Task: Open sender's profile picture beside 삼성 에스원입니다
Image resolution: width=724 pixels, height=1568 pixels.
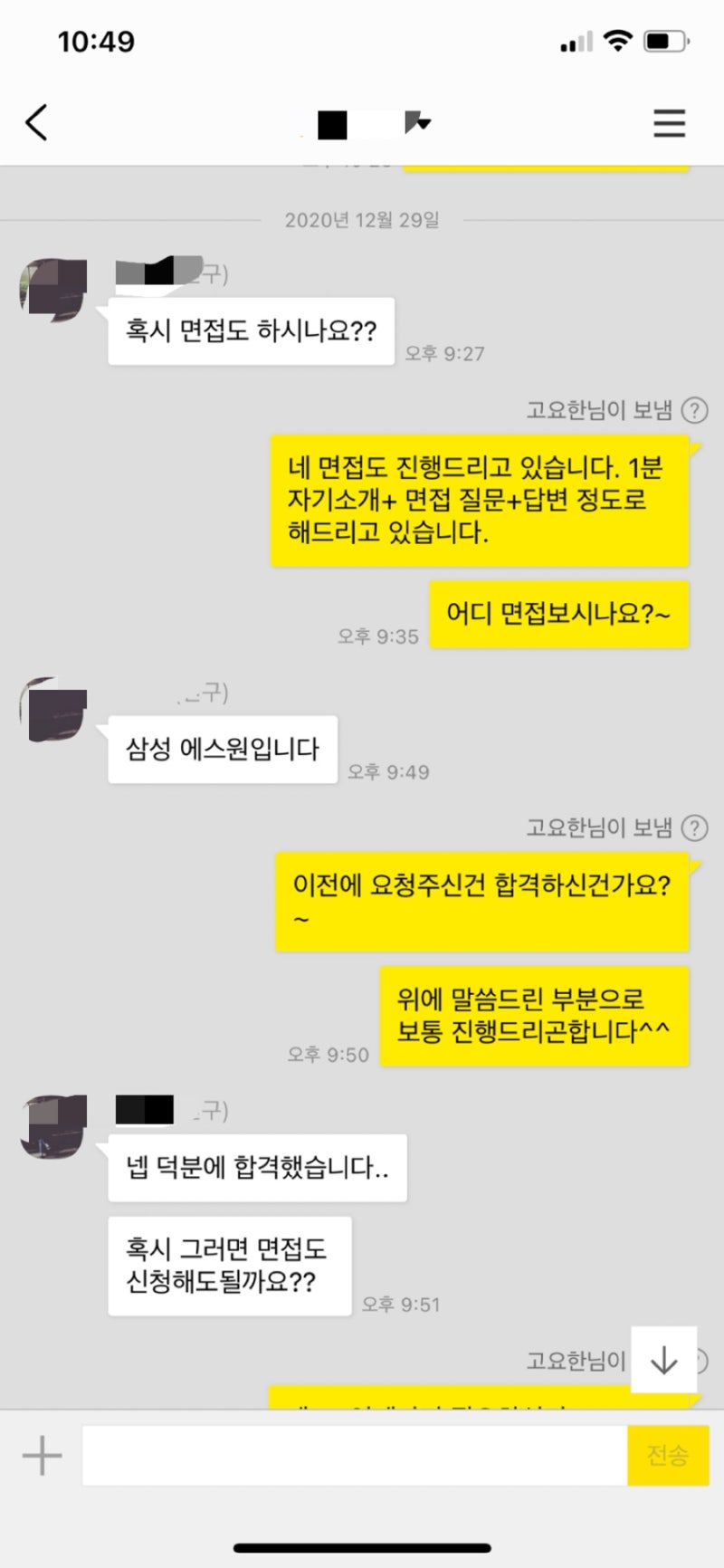Action: [53, 710]
